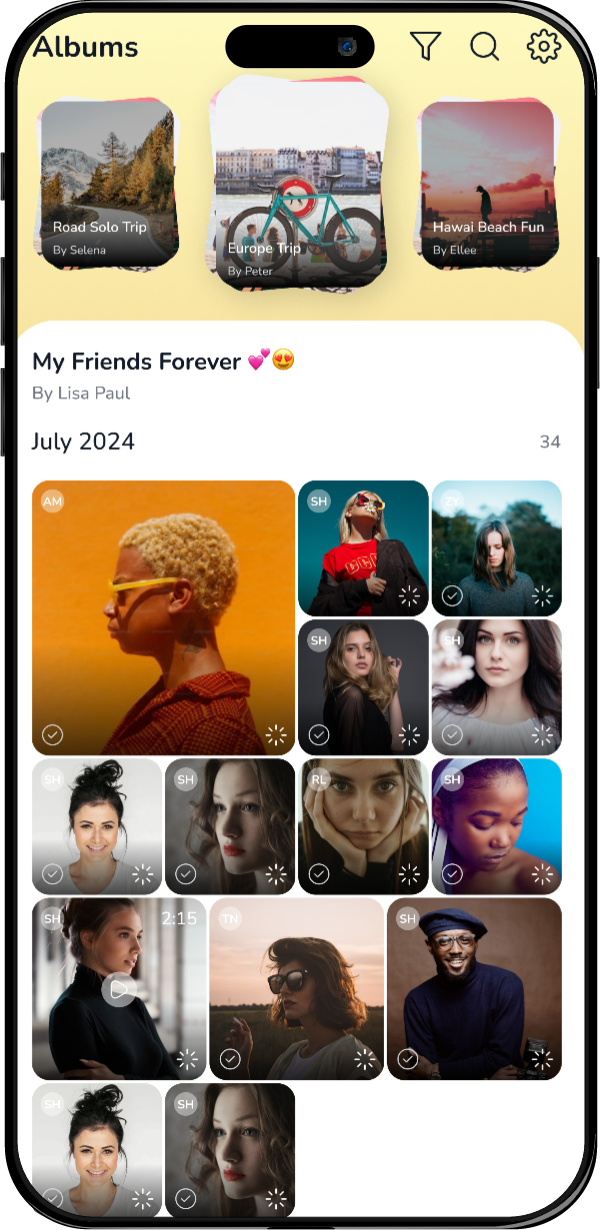Open the search icon
This screenshot has height=1230, width=600.
pos(484,46)
